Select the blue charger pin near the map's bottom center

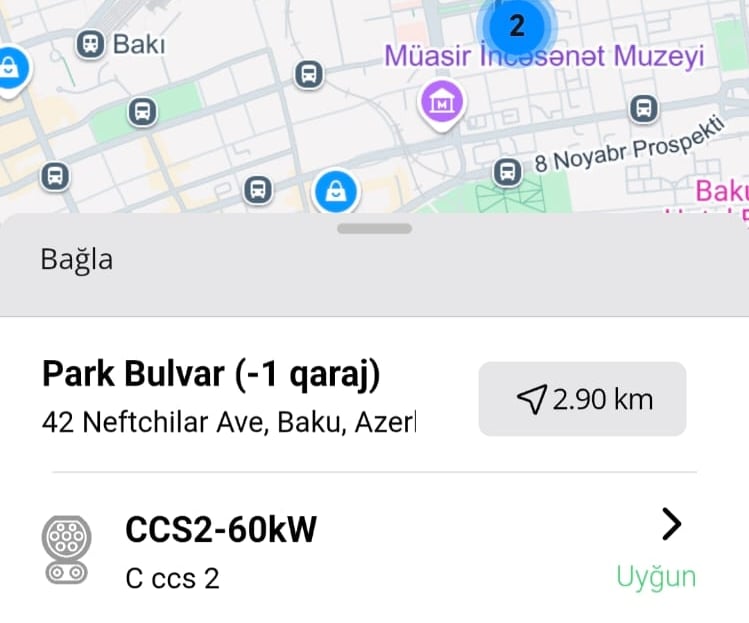(x=337, y=191)
